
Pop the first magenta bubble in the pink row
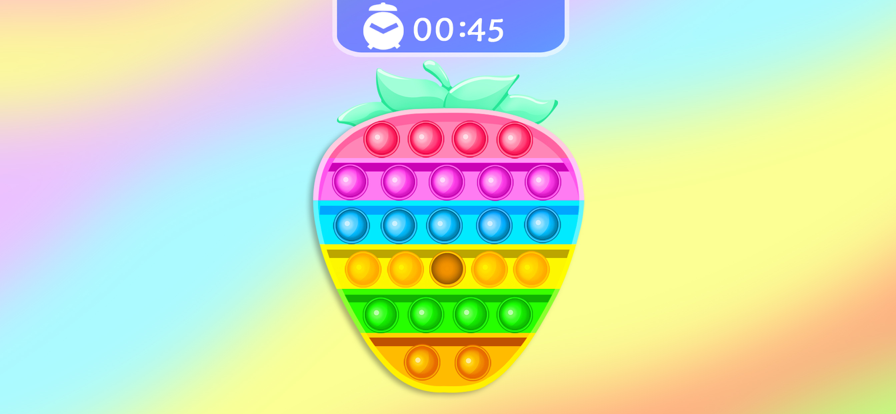350,182
